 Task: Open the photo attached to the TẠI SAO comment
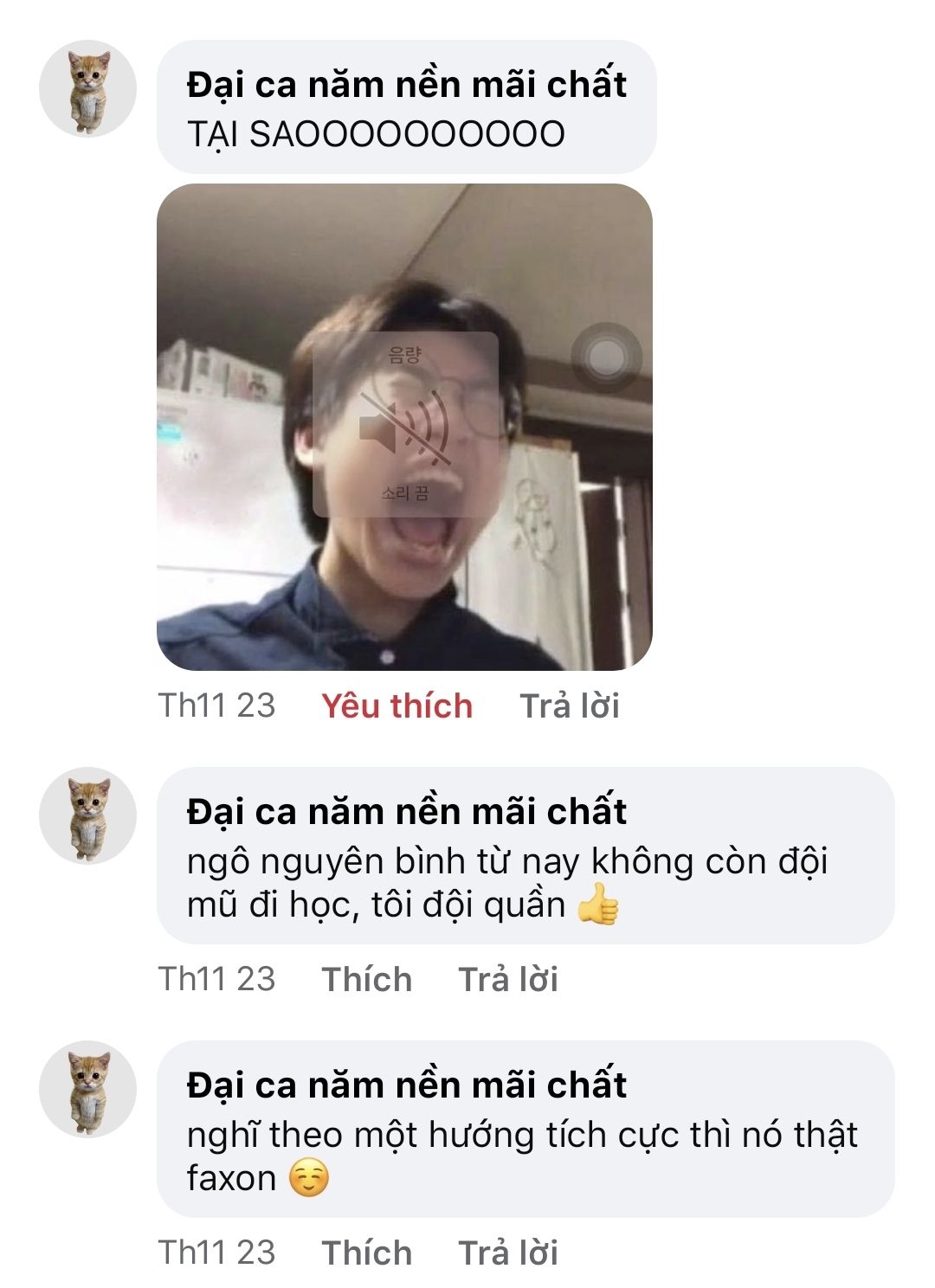pos(404,427)
